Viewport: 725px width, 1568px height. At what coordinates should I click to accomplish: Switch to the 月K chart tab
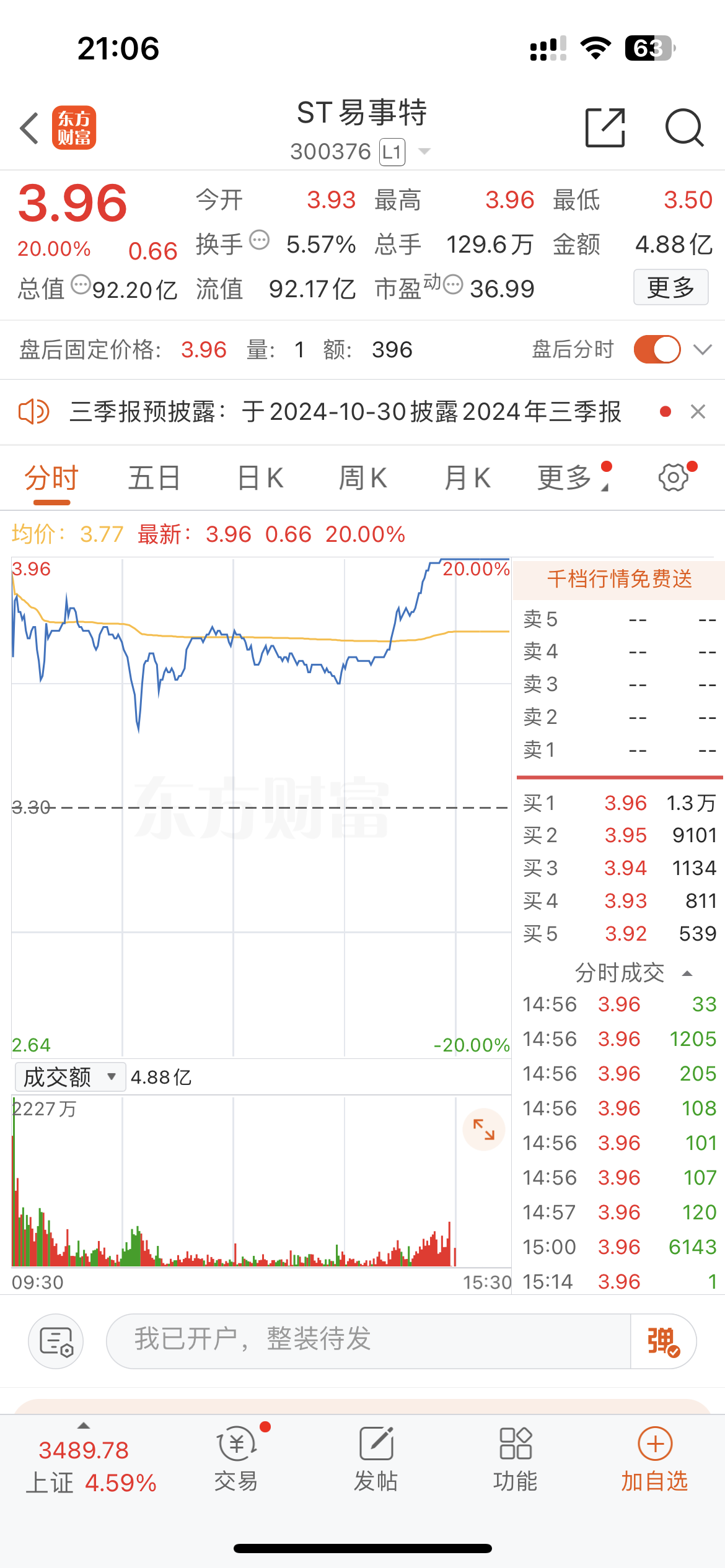point(467,478)
